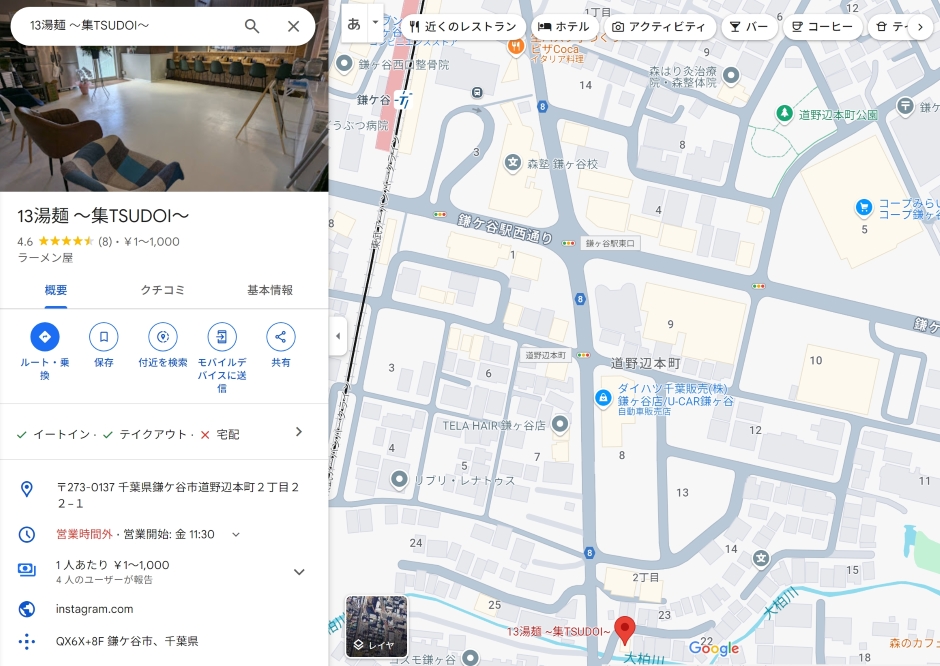
Task: Tap the search magnifier icon
Action: click(252, 26)
